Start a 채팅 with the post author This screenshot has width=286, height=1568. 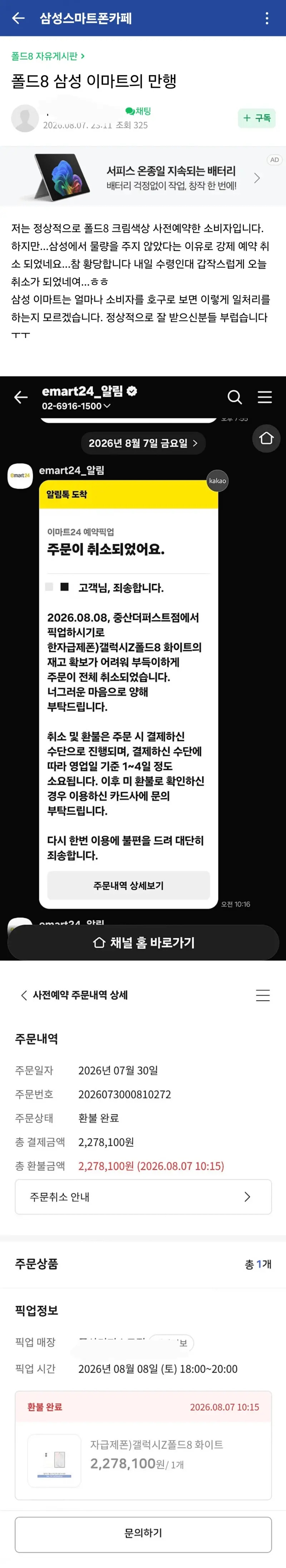[x=138, y=111]
